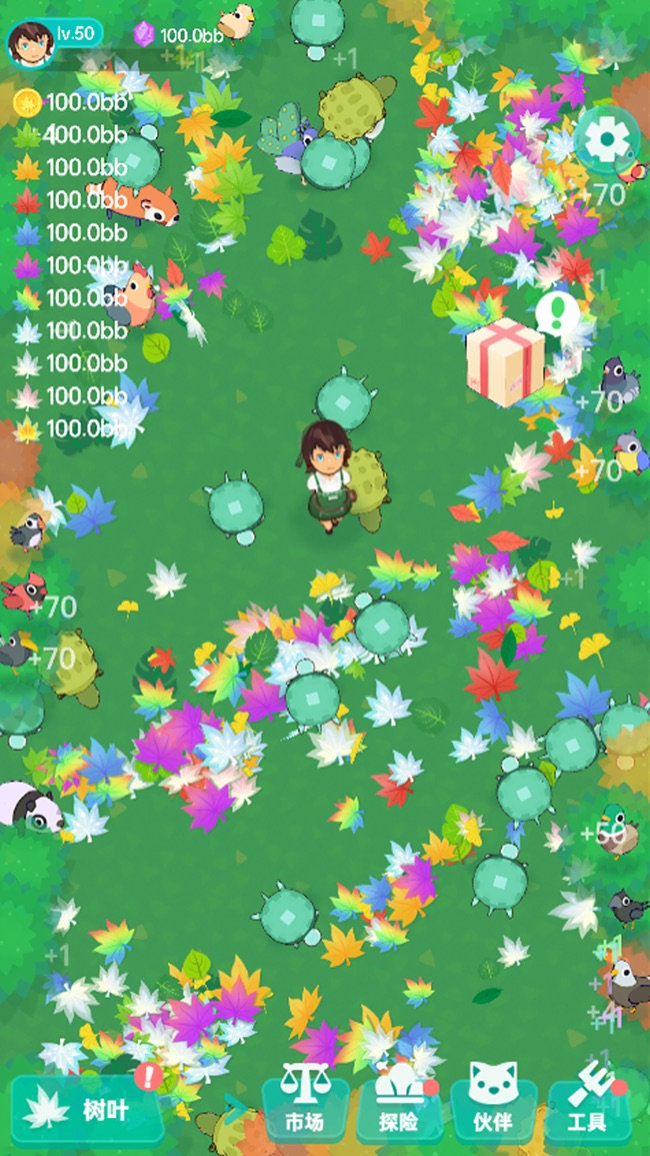650x1156 pixels.
Task: Open the settings gear
Action: coord(607,140)
